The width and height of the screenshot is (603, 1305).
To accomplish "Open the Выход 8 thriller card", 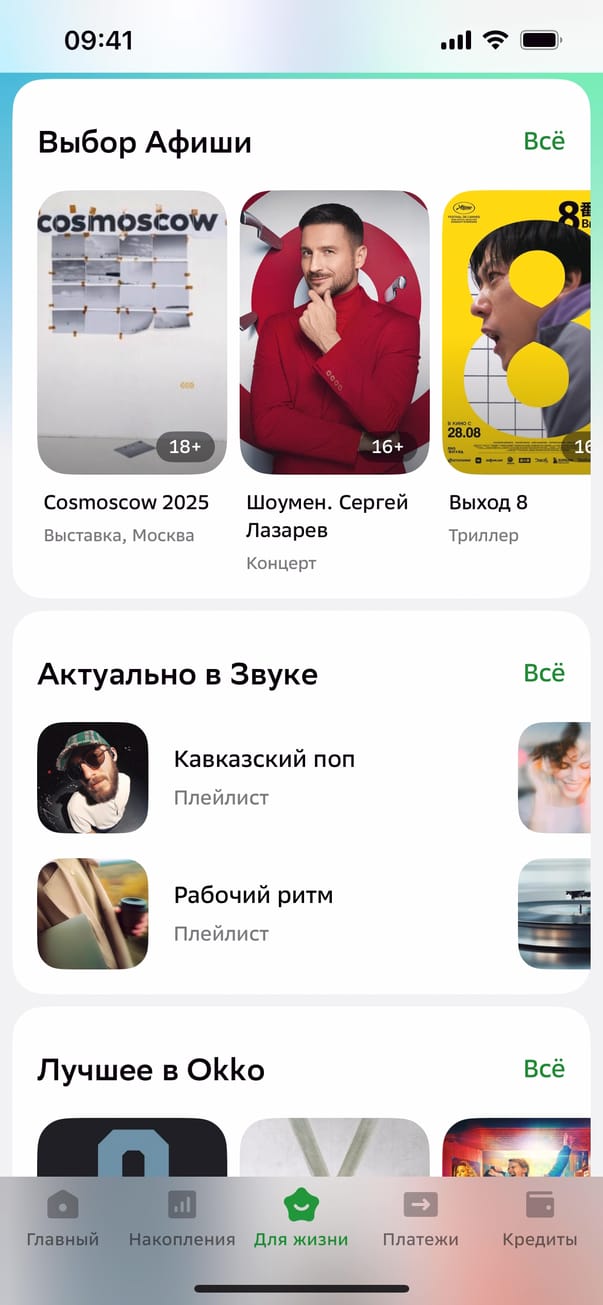I will 522,332.
